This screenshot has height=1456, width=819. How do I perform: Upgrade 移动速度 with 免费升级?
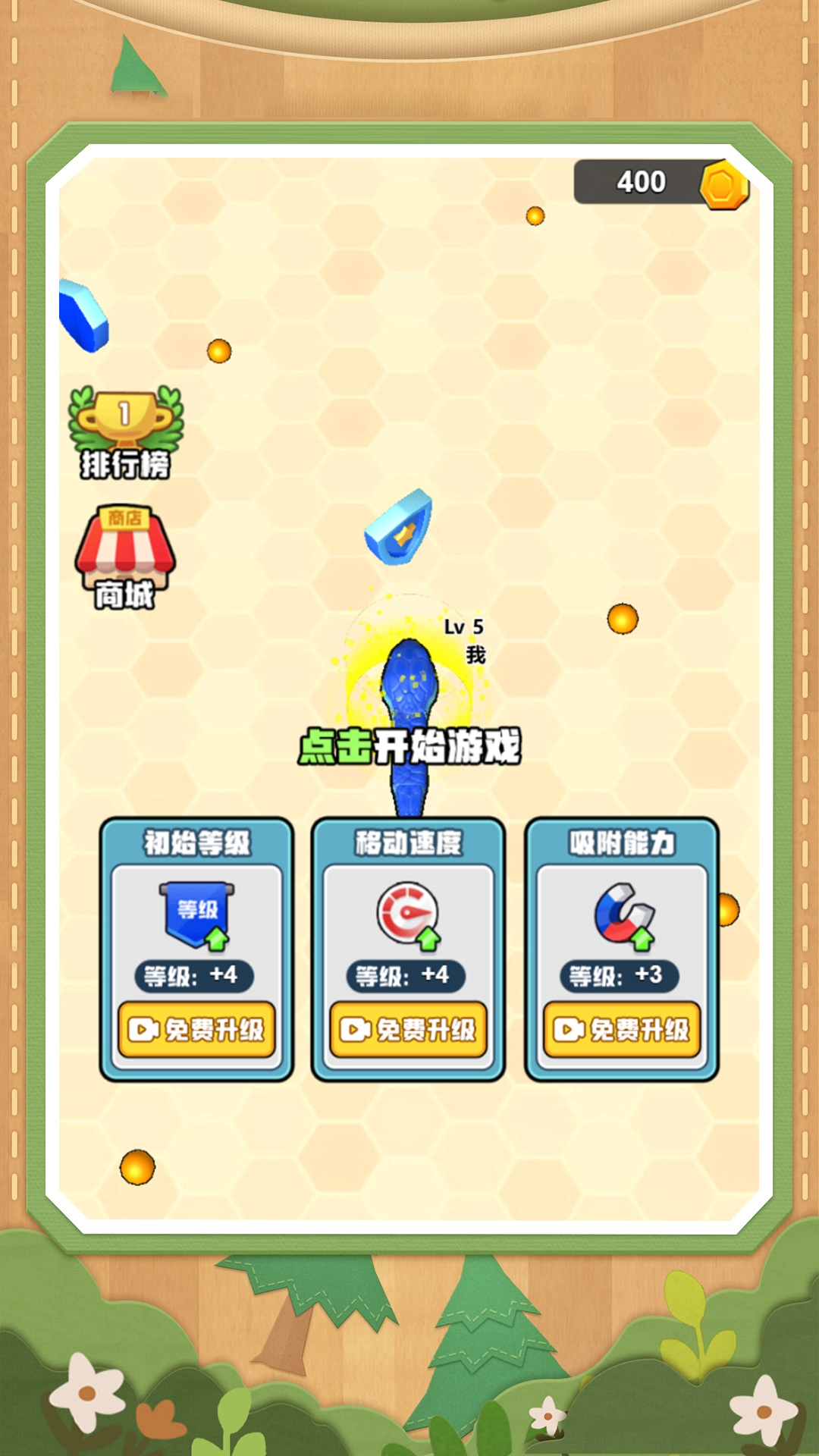pos(408,1029)
